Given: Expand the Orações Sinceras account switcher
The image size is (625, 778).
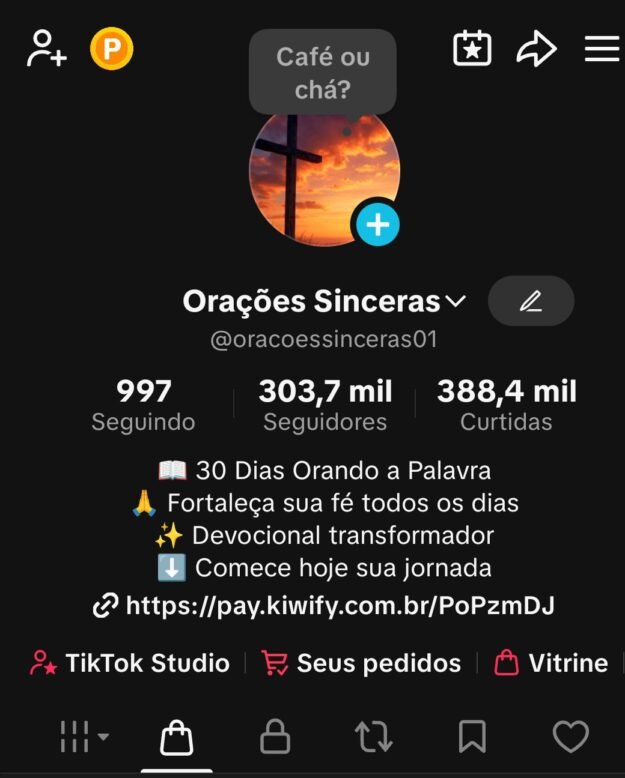Looking at the screenshot, I should [455, 301].
